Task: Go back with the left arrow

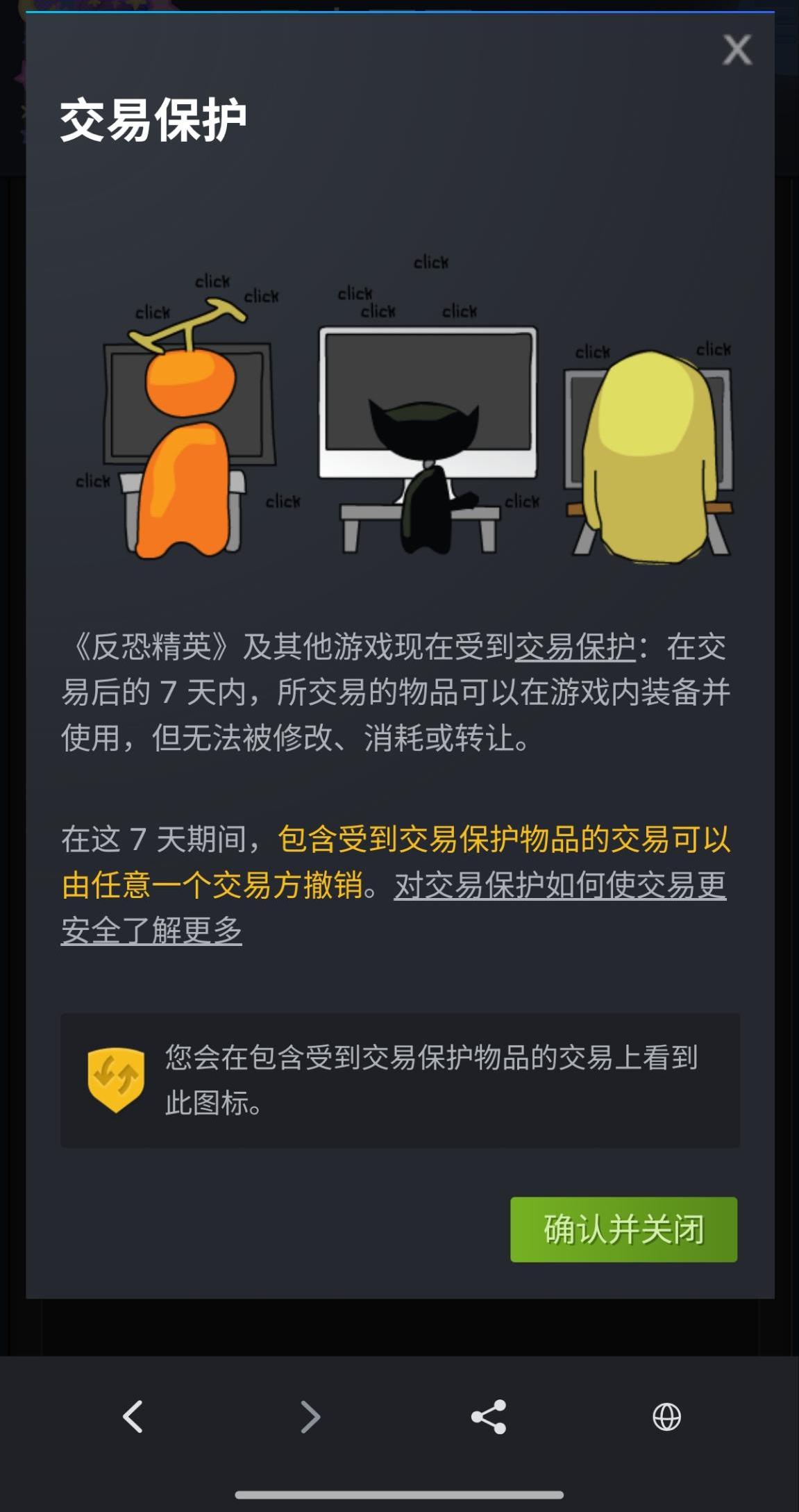Action: 133,1416
